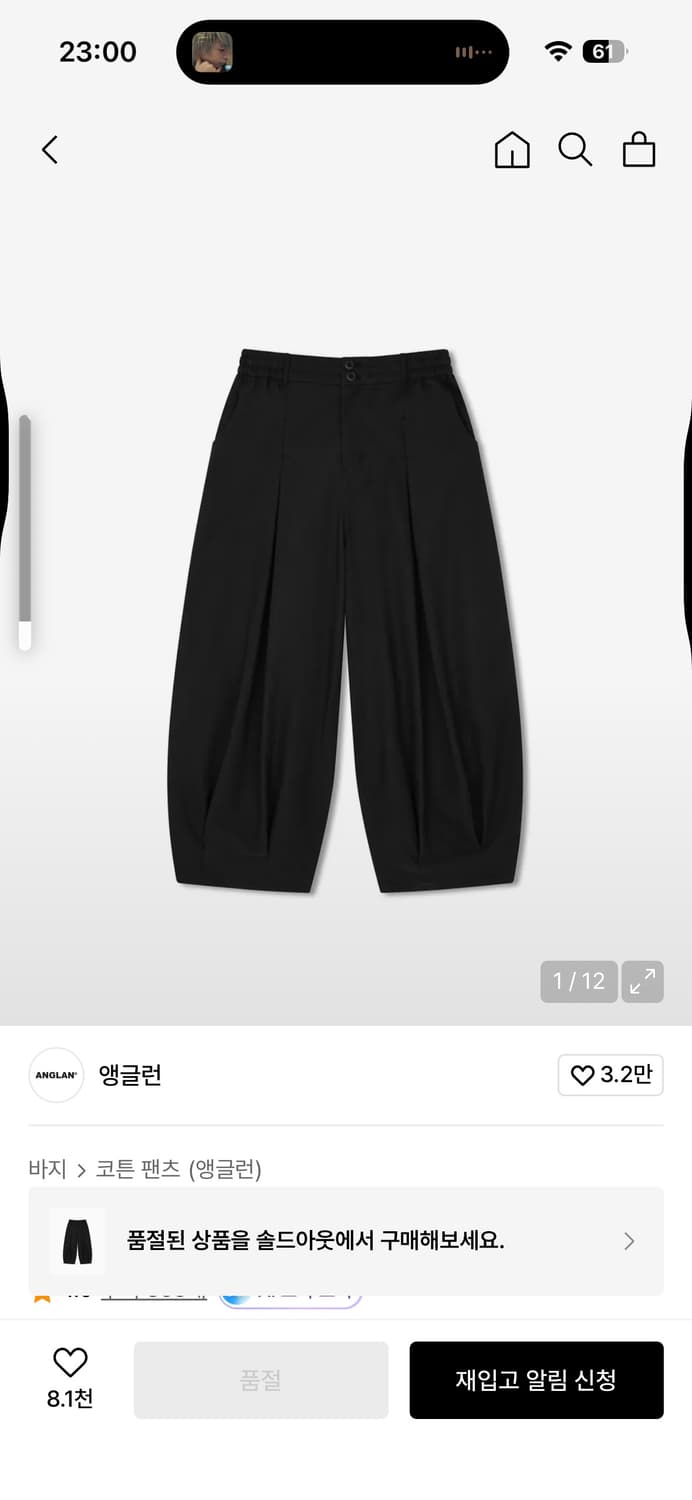The height and width of the screenshot is (1500, 692).
Task: Expand the product image to fullscreen
Action: tap(642, 981)
